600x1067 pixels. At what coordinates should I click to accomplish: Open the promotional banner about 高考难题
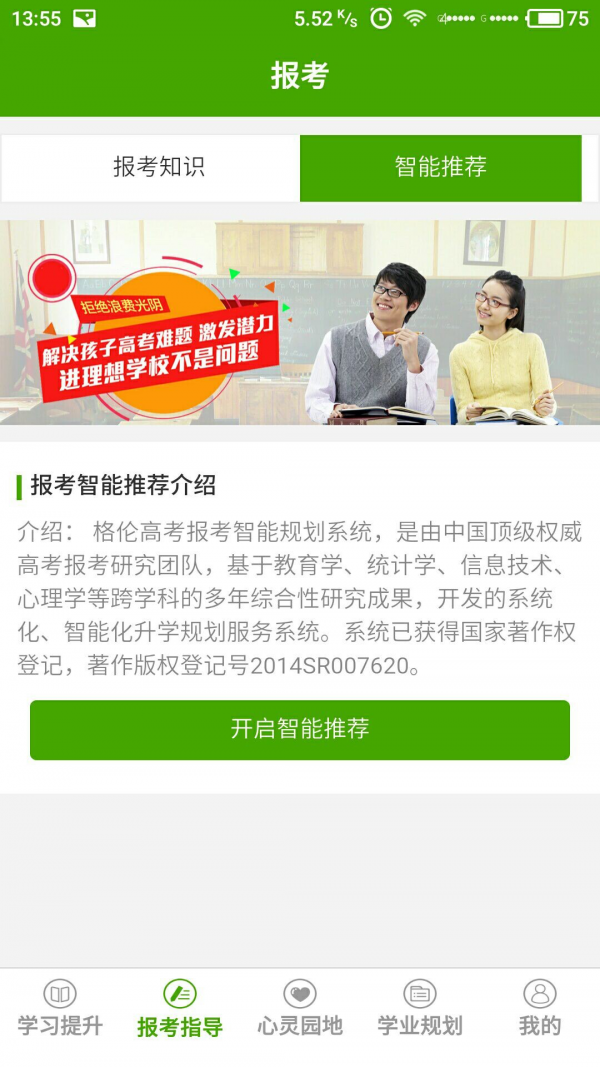(x=300, y=322)
